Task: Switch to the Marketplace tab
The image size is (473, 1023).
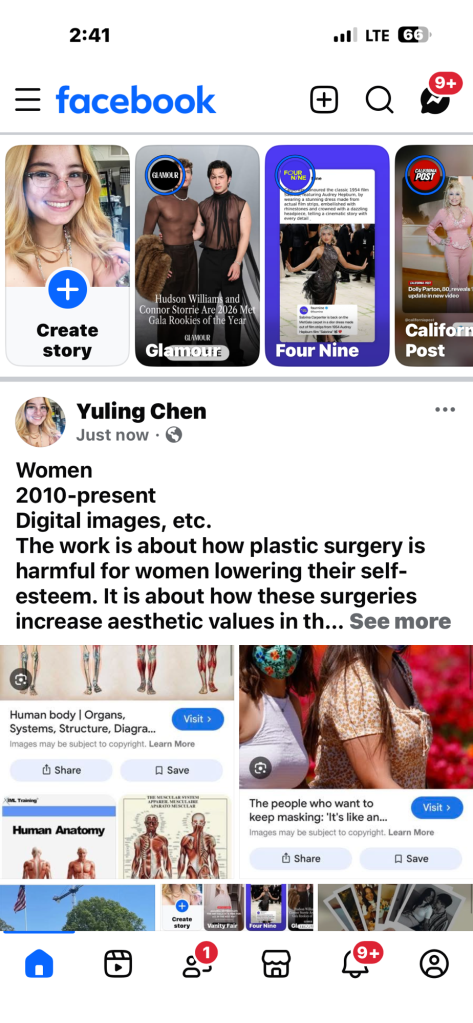Action: (276, 963)
